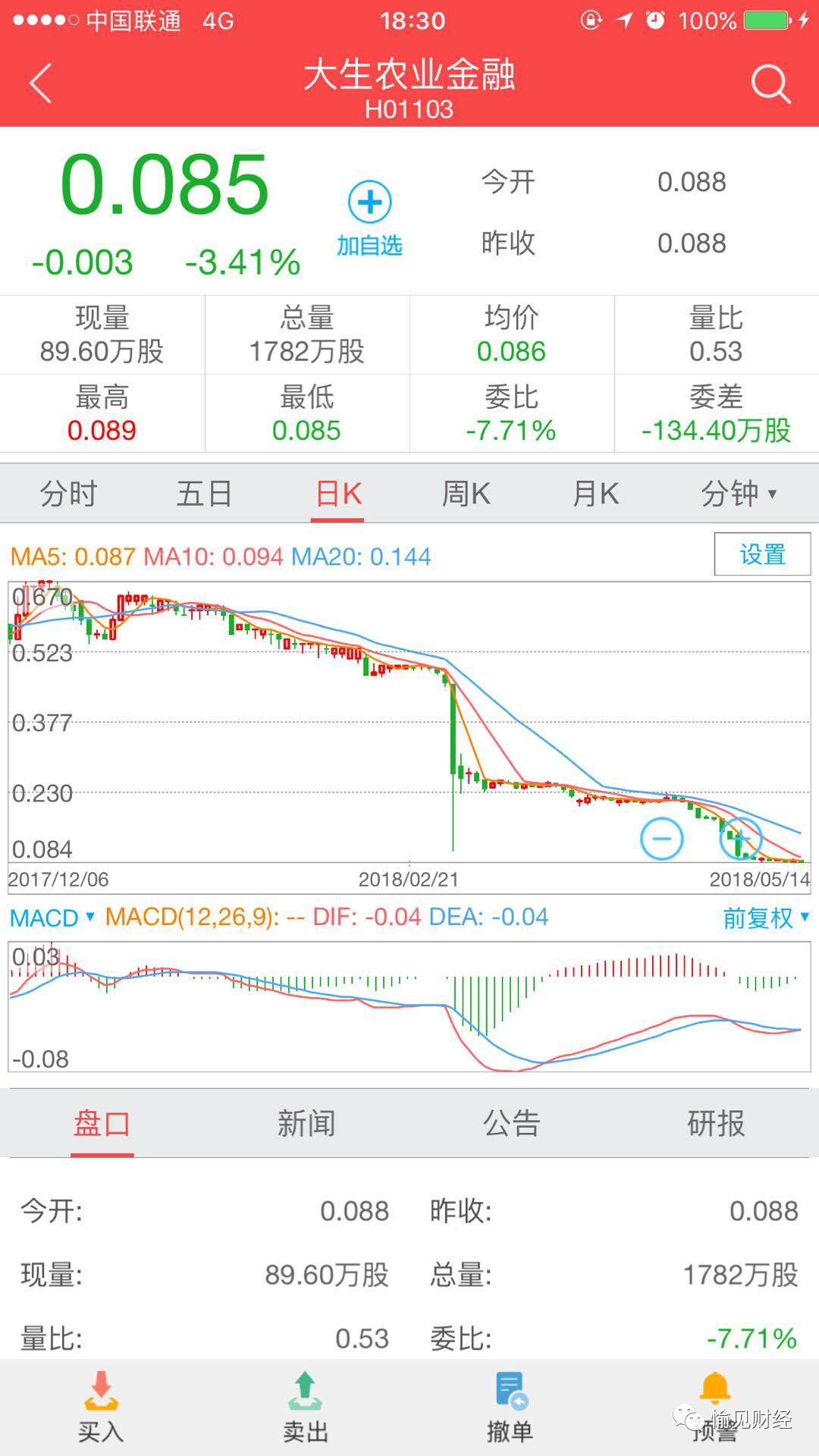Expand the 分钟 interval dropdown
The width and height of the screenshot is (819, 1456).
(738, 494)
